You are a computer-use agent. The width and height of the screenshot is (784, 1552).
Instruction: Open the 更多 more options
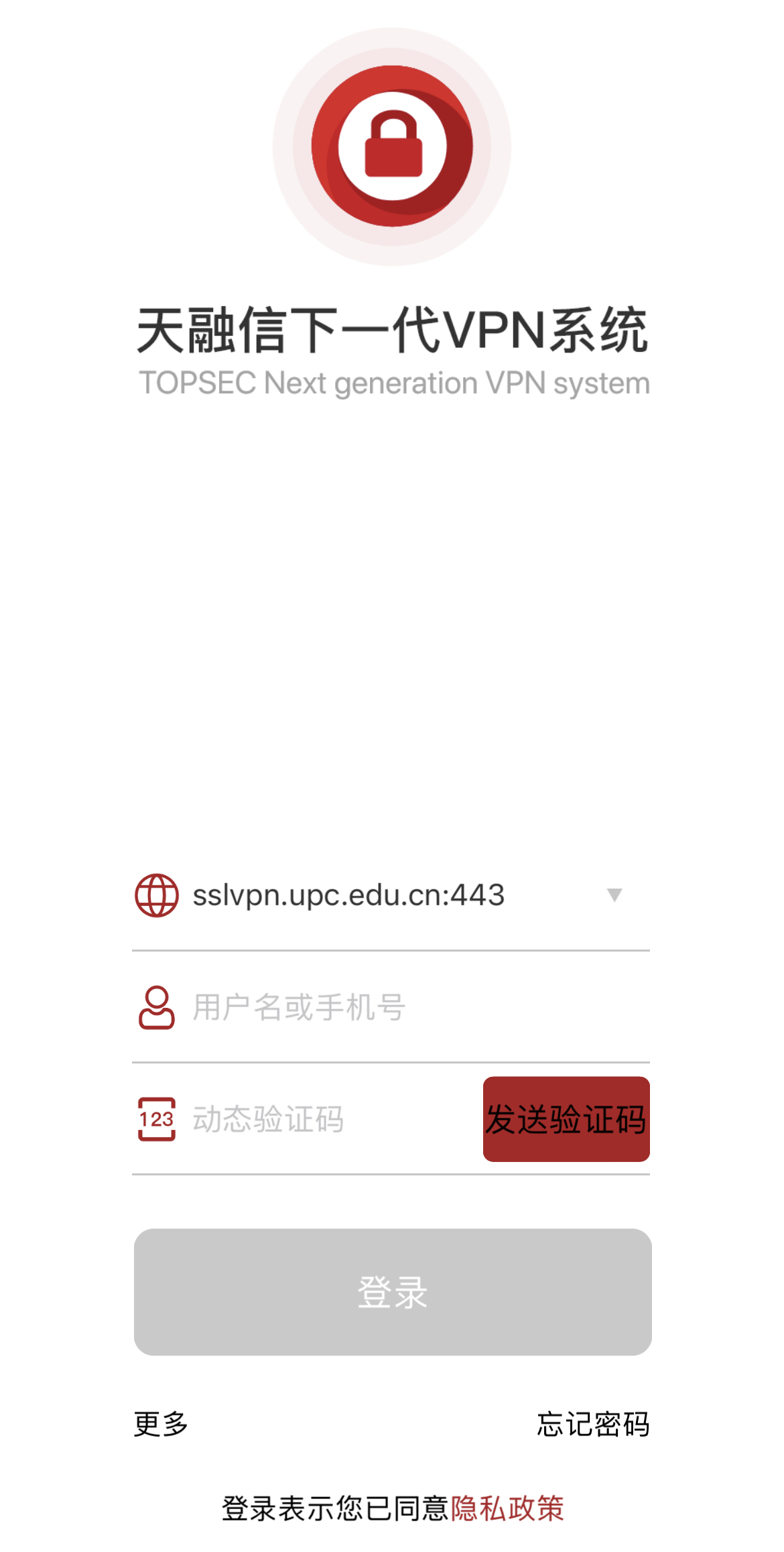pos(161,1424)
